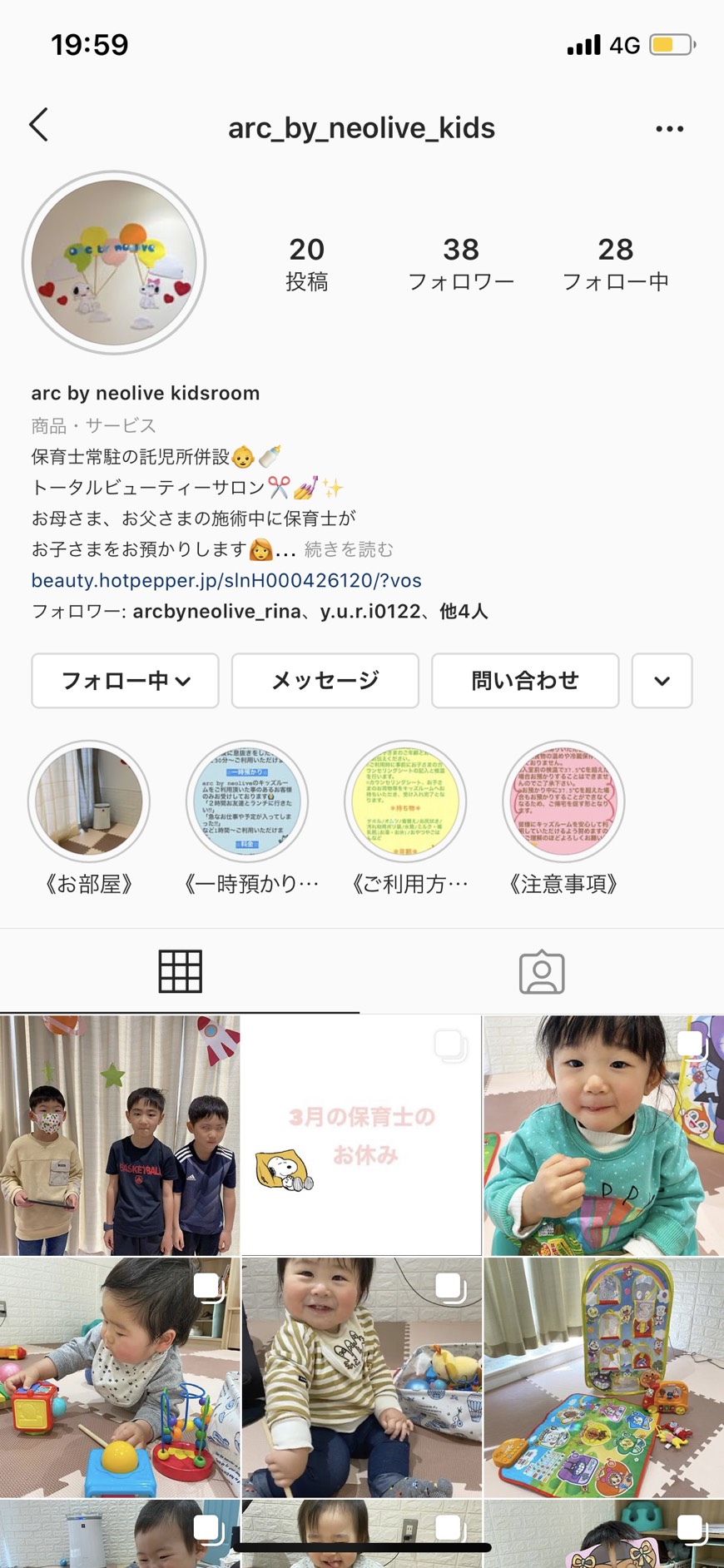
Task: Open the 《ご利用方…》 story highlight
Action: coord(405,801)
